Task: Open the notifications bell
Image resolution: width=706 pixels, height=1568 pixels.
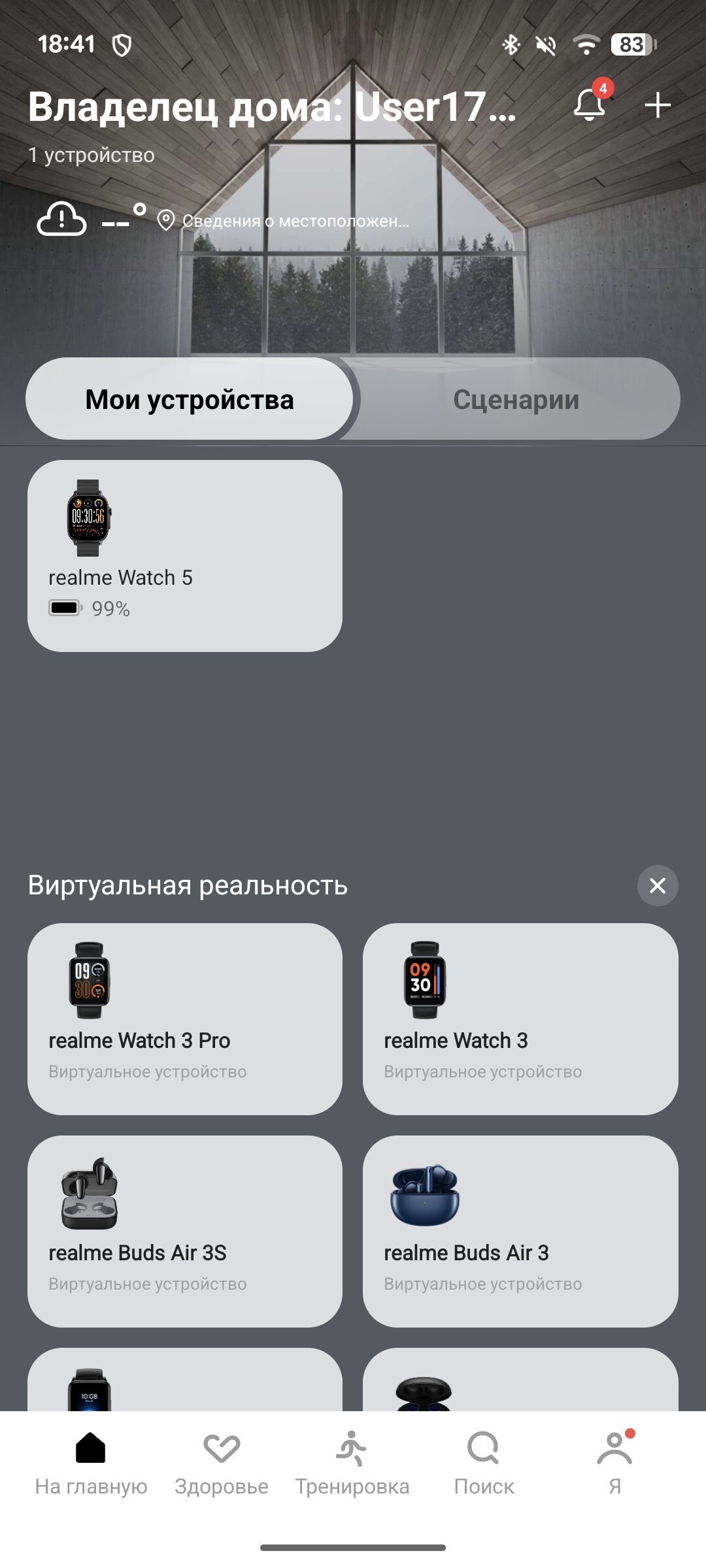Action: tap(590, 105)
